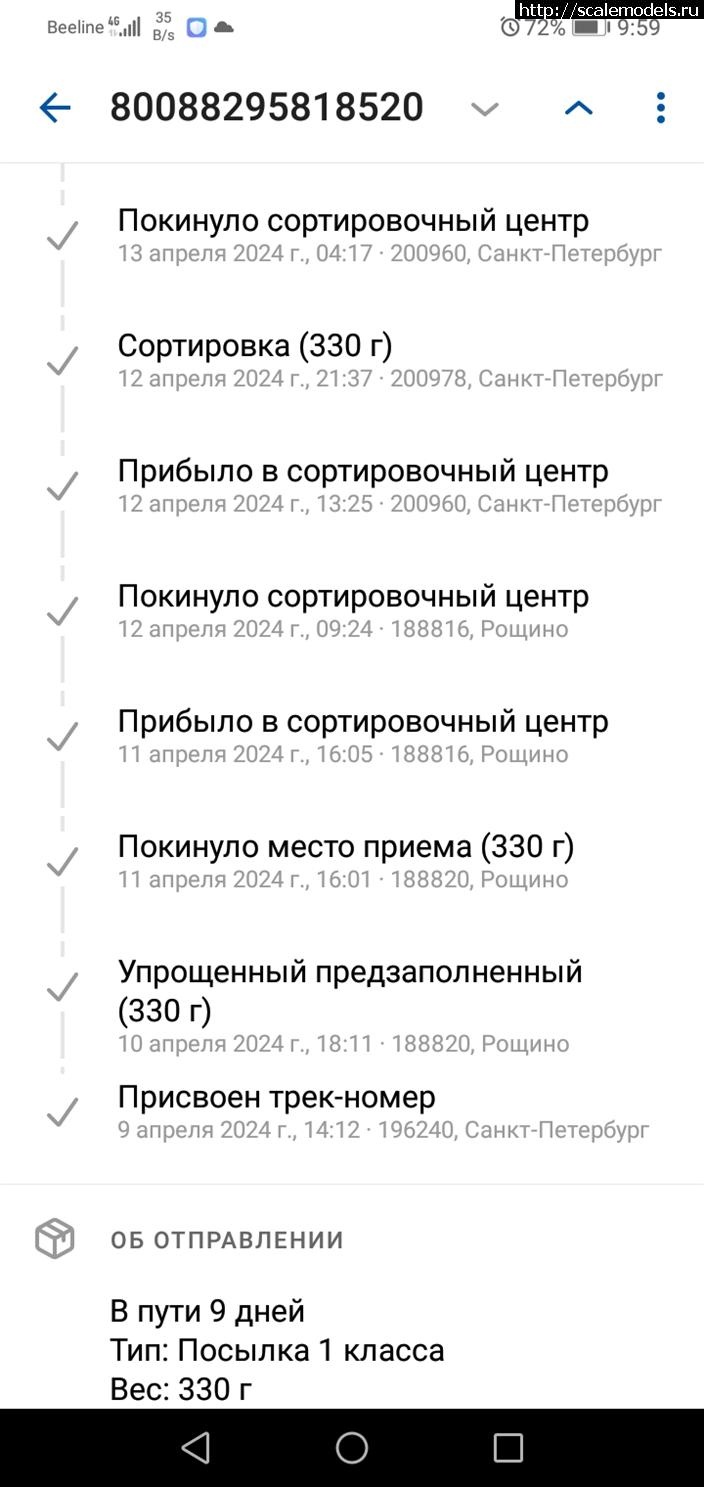Tap the down chevron next to tracking number
704x1487 pixels.
tap(485, 109)
